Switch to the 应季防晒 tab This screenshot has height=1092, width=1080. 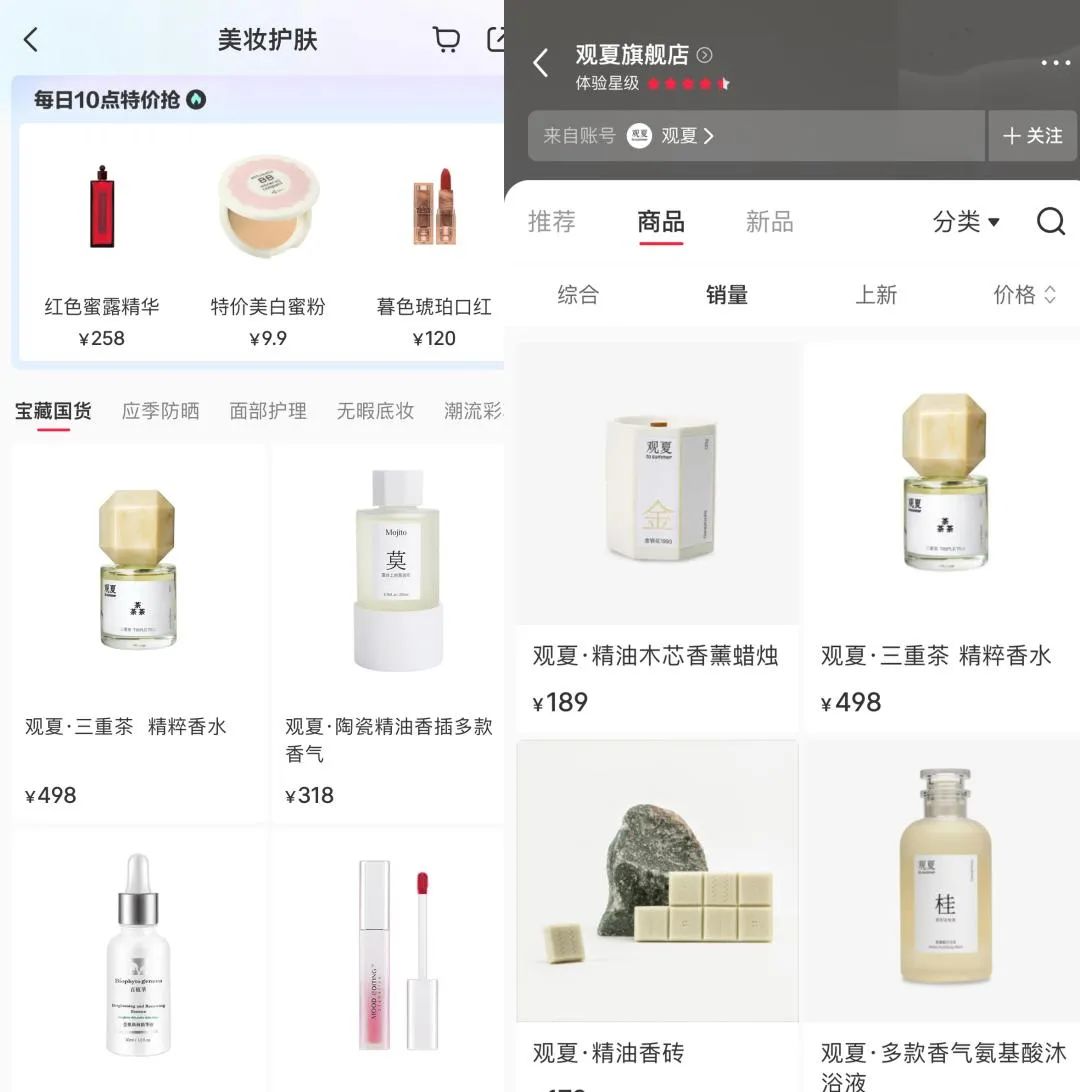(x=160, y=411)
